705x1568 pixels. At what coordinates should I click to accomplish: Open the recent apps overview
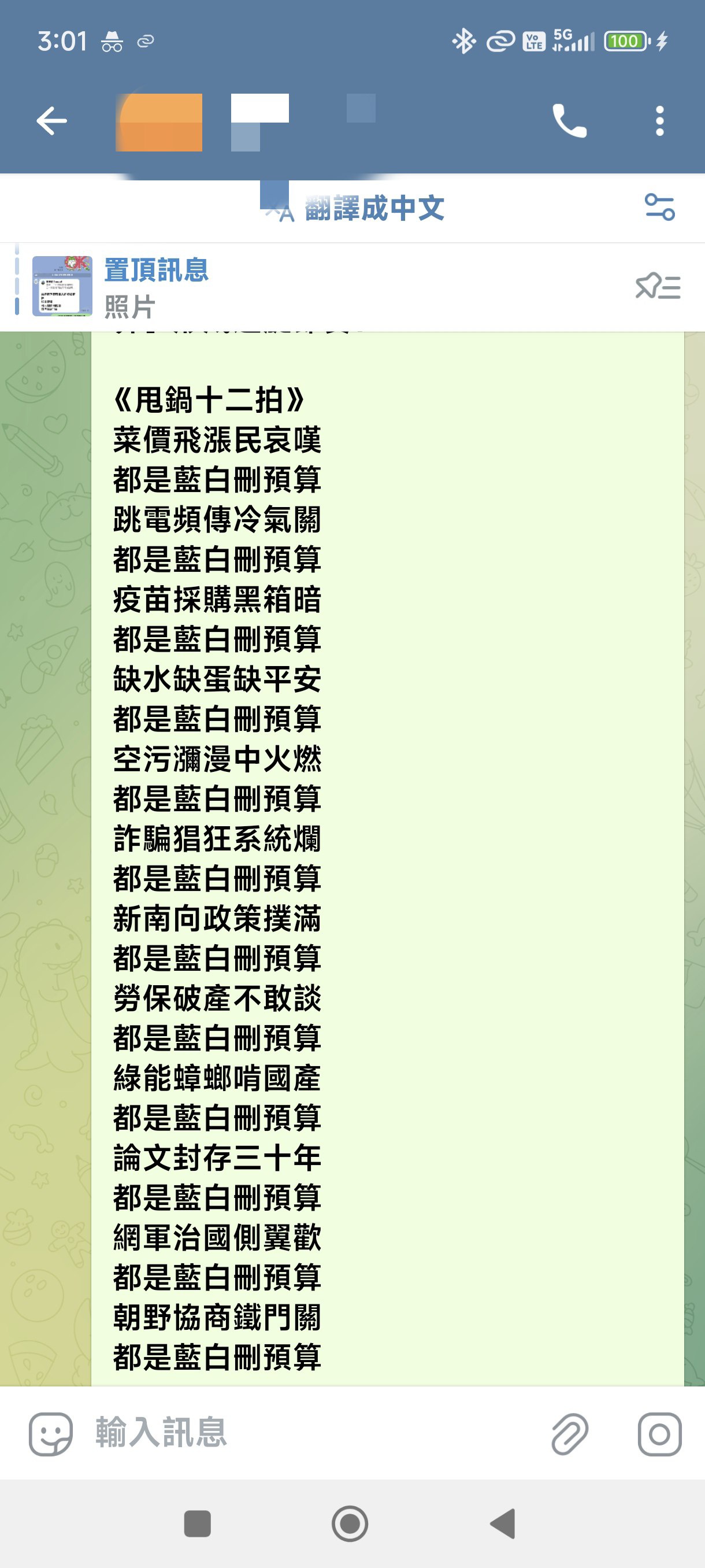(x=197, y=1523)
